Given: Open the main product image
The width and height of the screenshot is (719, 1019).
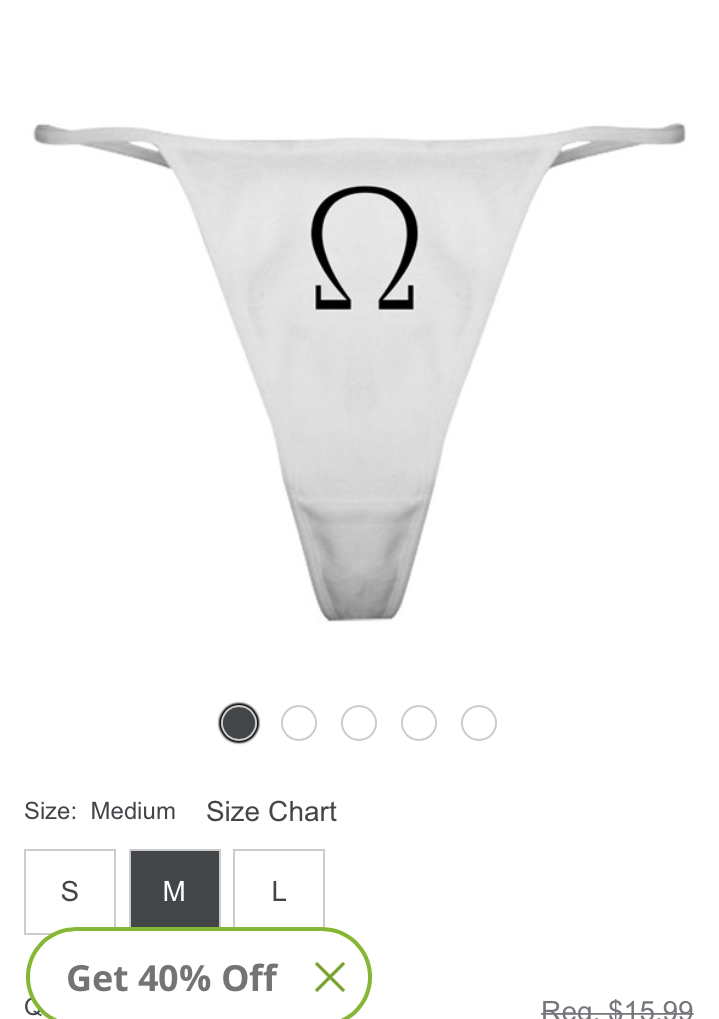Looking at the screenshot, I should pos(360,370).
